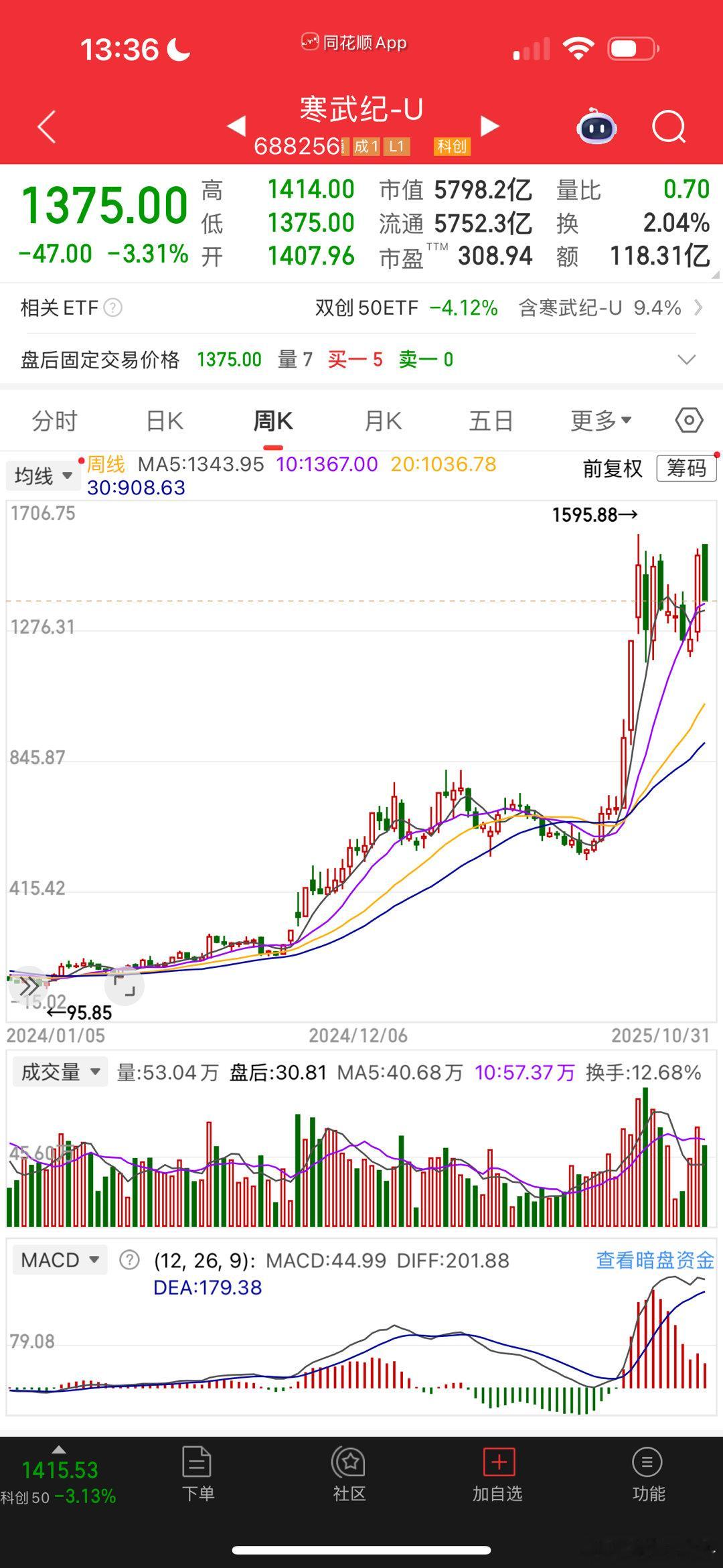Tap the 双创50ETF related ETF link
The height and width of the screenshot is (1568, 723).
[365, 308]
